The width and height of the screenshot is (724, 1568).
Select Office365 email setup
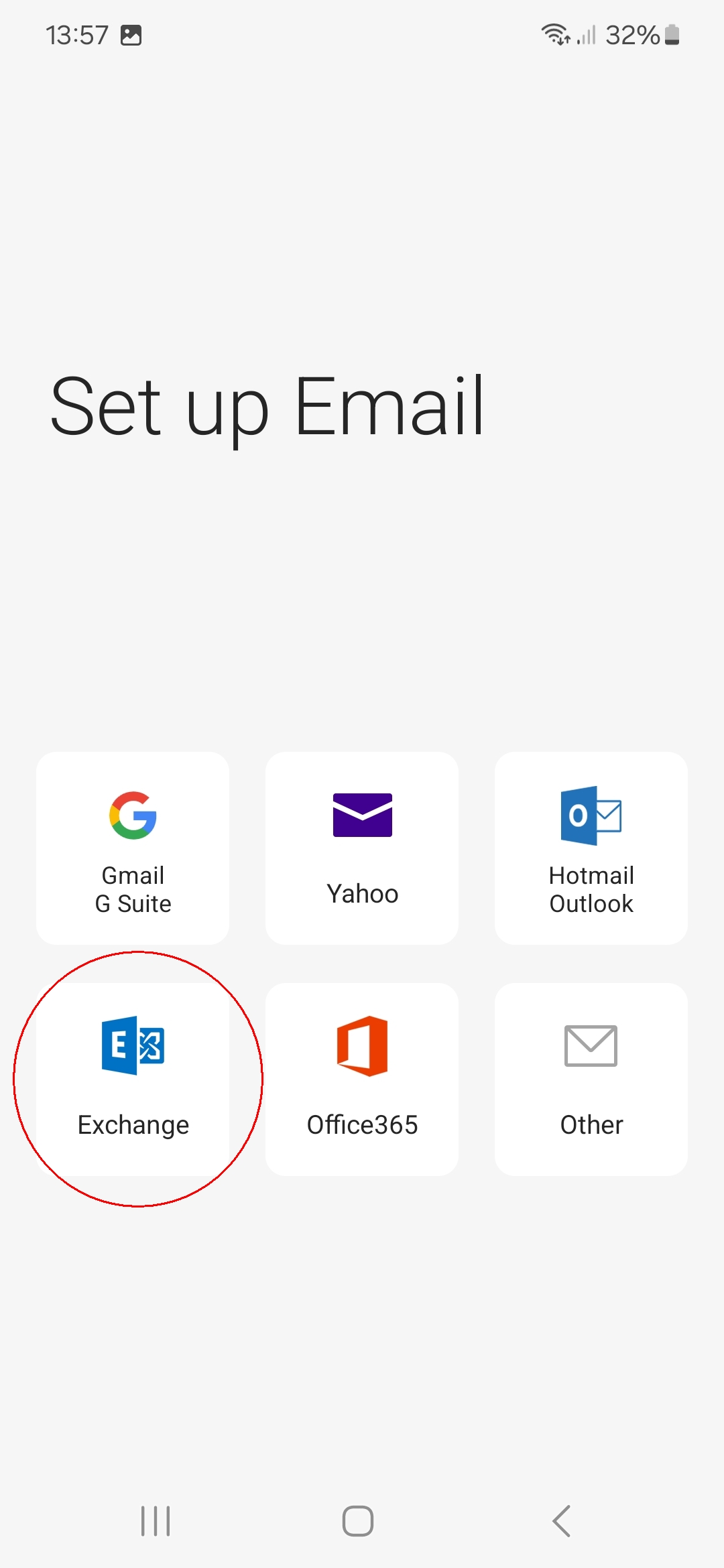coord(362,1079)
